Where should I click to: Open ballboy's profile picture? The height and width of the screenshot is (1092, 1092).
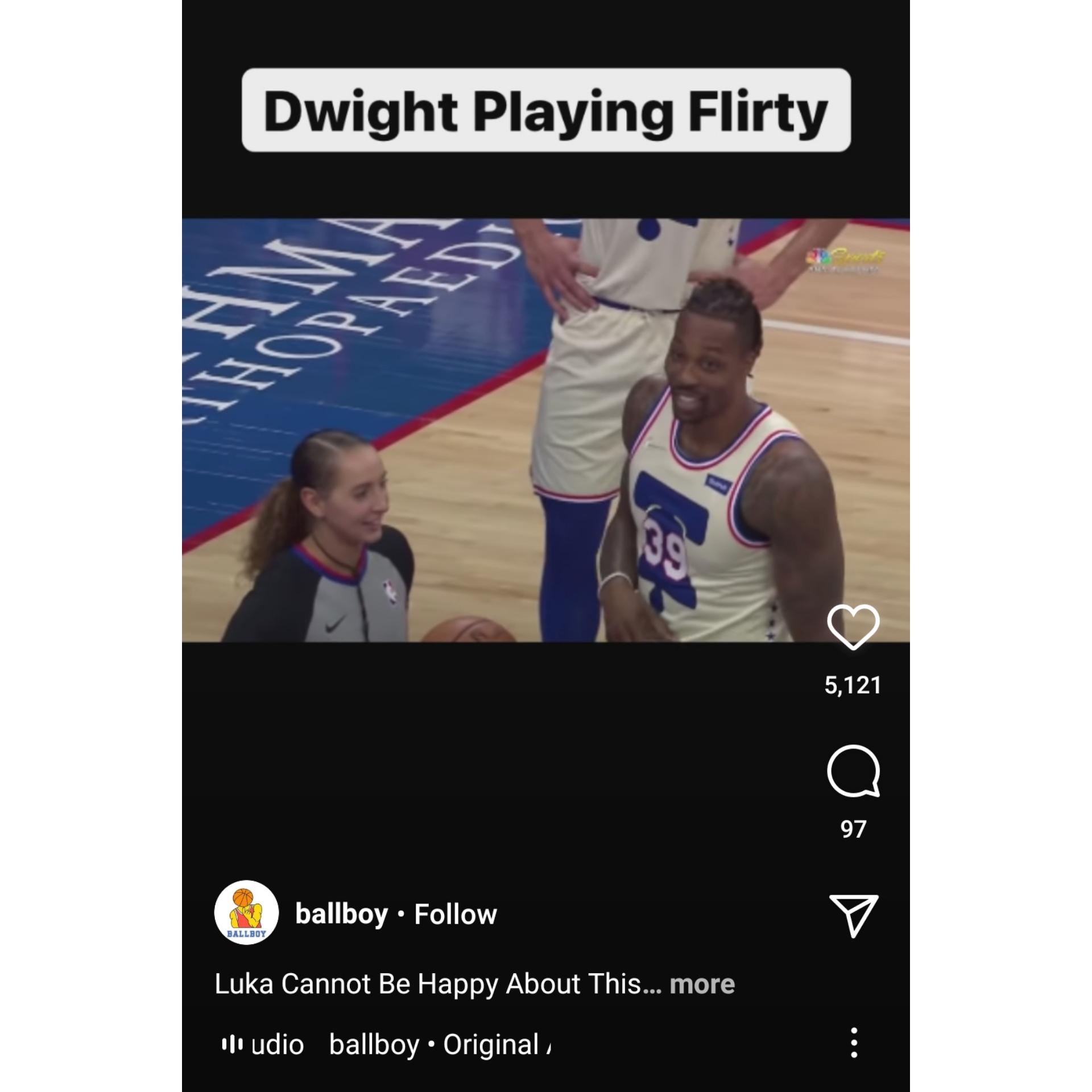pyautogui.click(x=246, y=913)
